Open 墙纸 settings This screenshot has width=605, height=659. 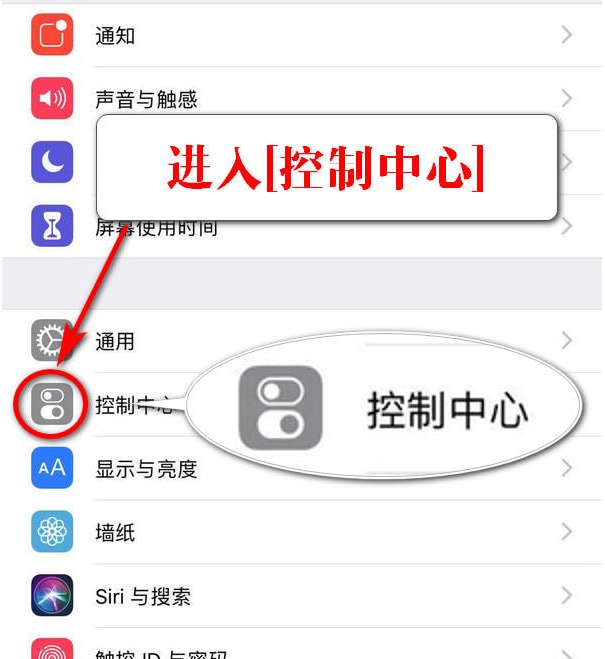click(x=300, y=532)
